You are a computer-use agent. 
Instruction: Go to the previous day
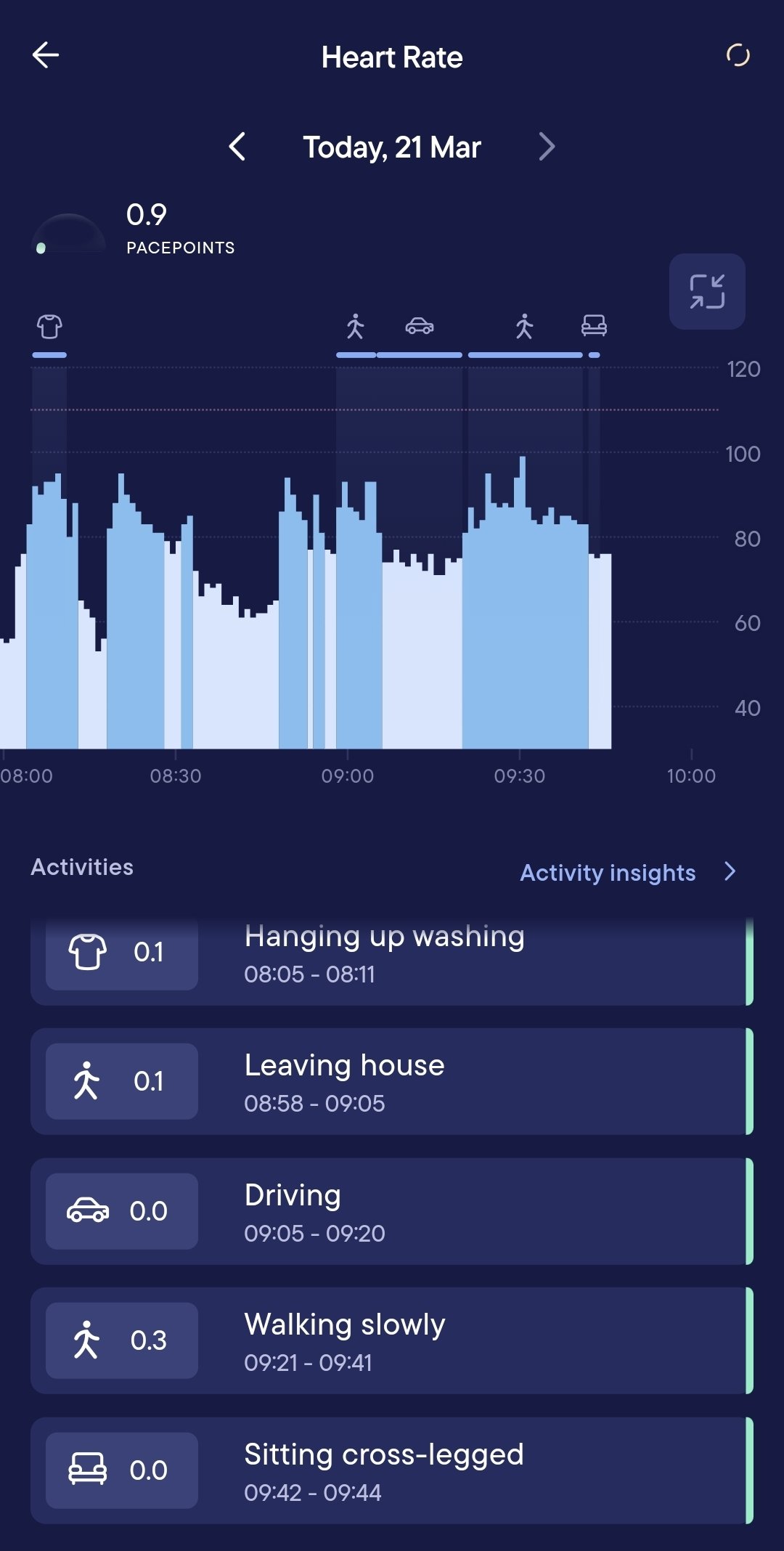pyautogui.click(x=237, y=147)
